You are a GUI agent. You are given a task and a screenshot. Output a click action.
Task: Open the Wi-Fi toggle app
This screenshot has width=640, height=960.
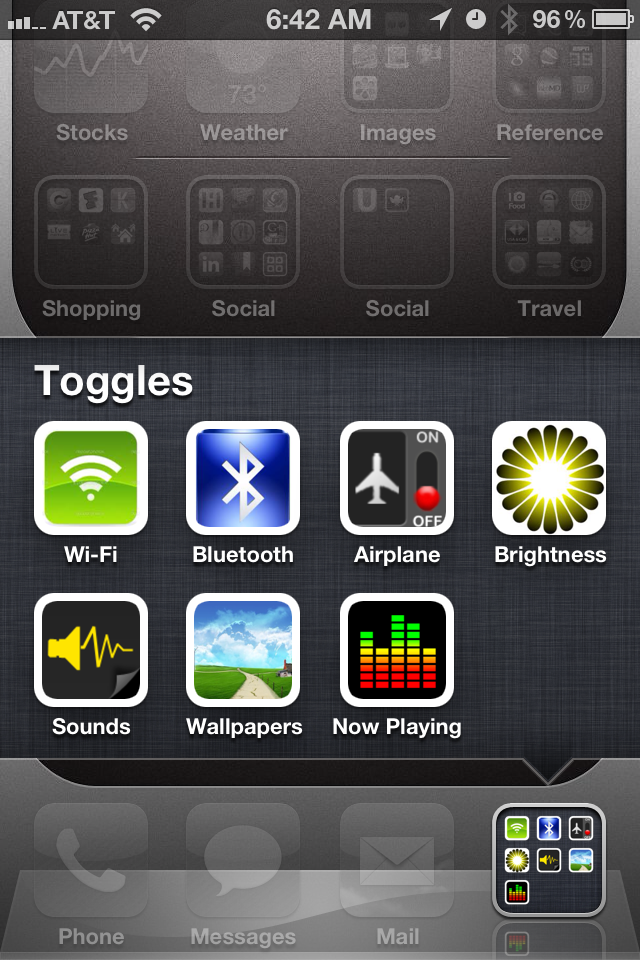(x=91, y=478)
